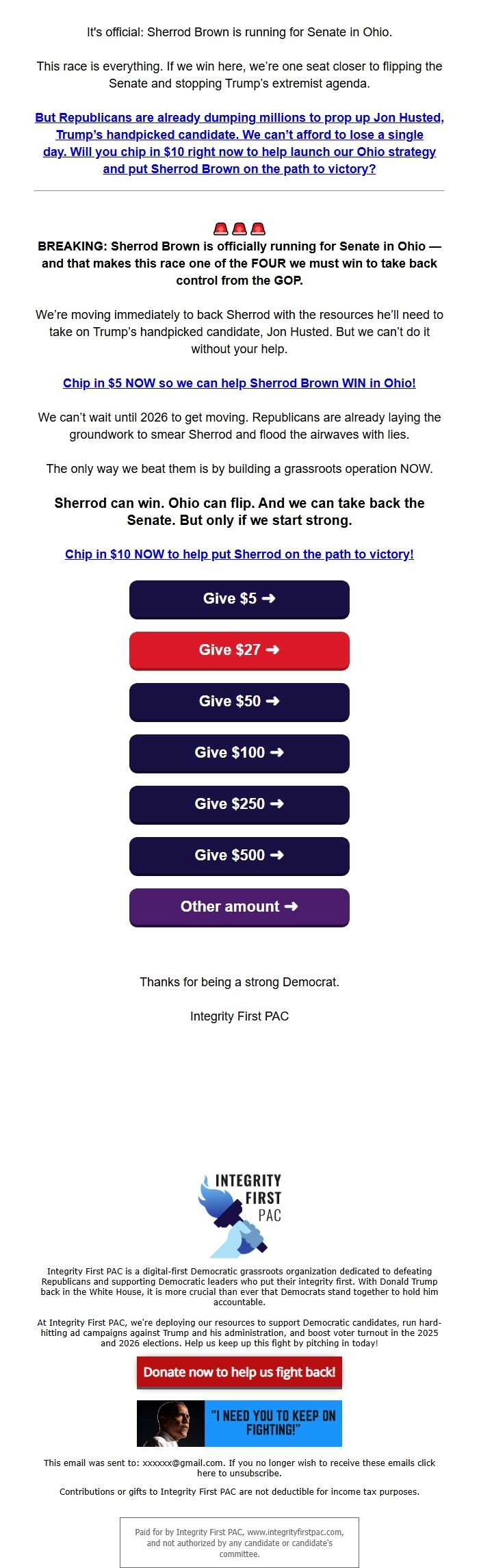Tap the Give $50 button
This screenshot has height=1568, width=479.
point(239,702)
